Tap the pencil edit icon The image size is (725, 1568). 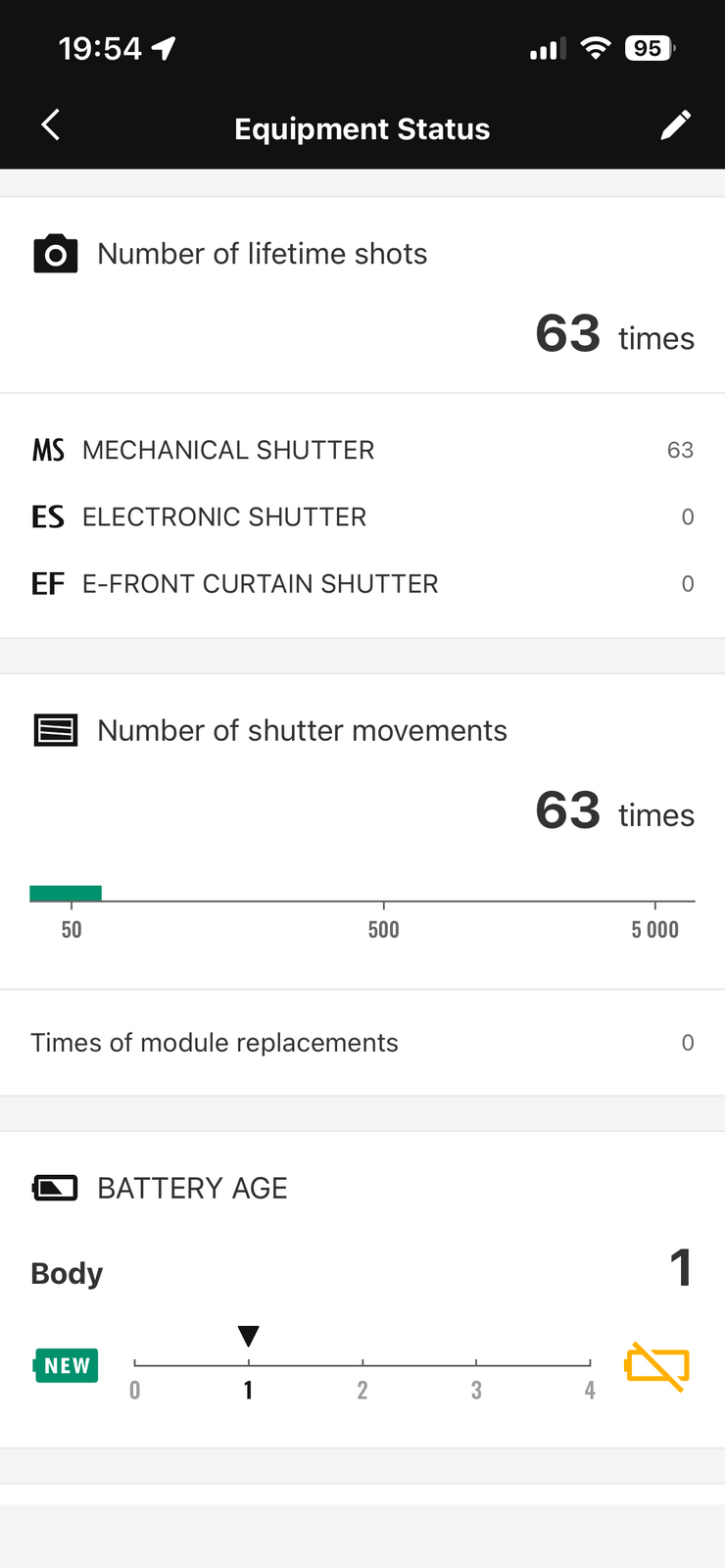tap(675, 125)
